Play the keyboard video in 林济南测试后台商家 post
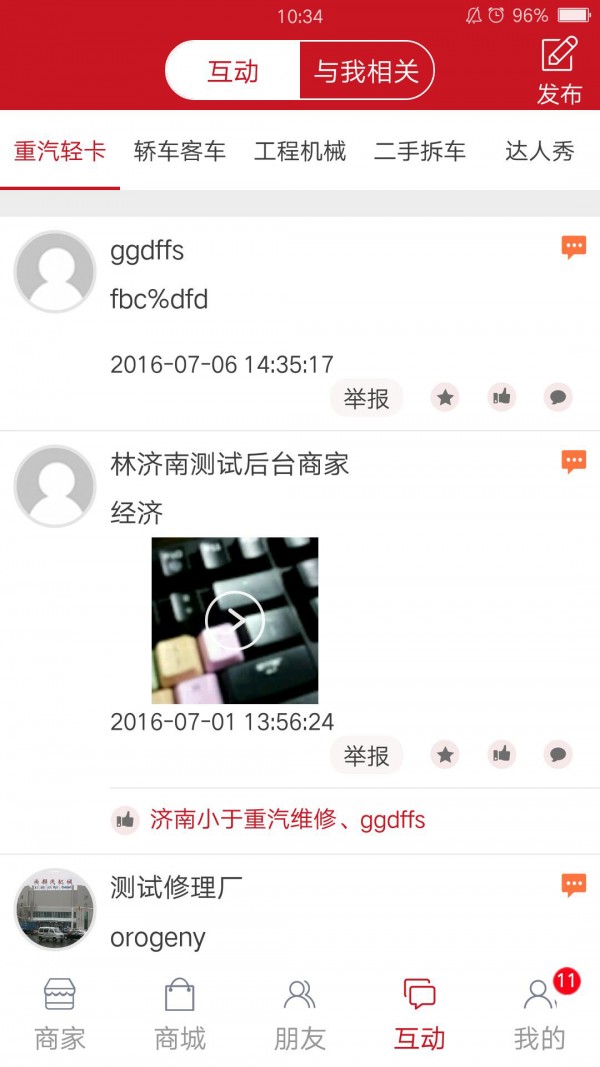Screen dimensions: 600x1067 pos(235,620)
